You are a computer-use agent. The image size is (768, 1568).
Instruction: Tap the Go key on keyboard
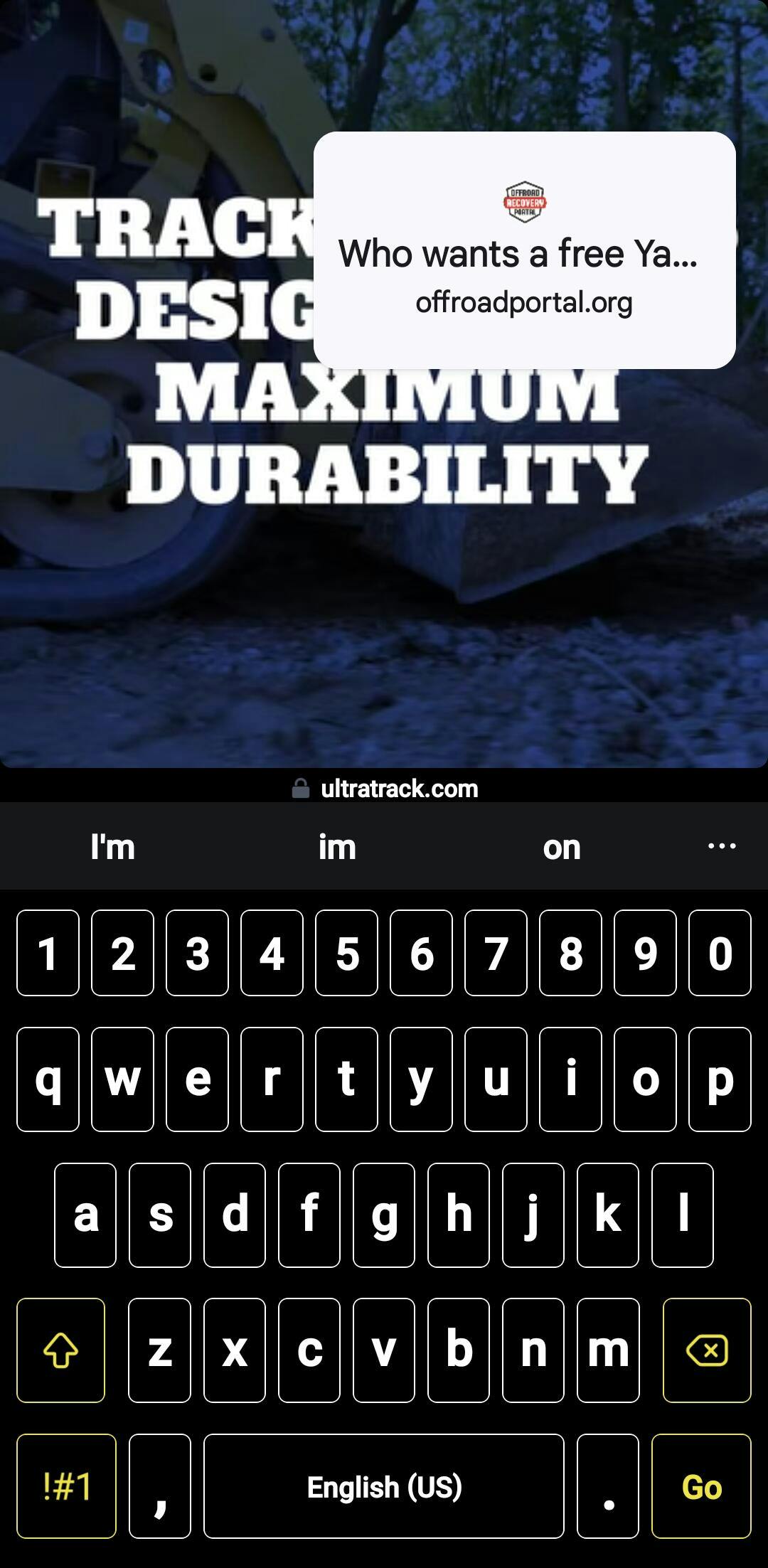point(701,1486)
